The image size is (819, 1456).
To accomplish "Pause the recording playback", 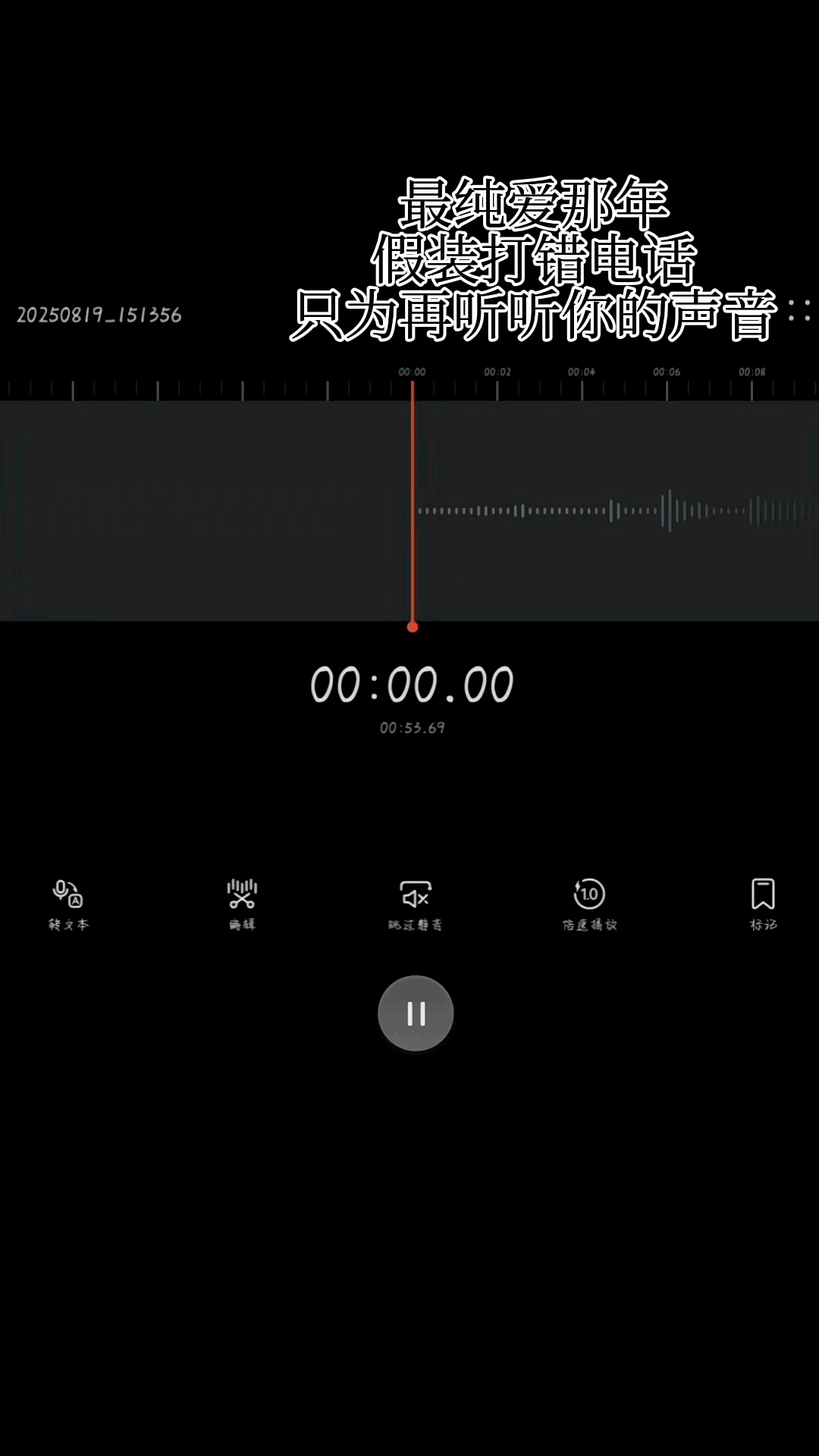I will (416, 1013).
